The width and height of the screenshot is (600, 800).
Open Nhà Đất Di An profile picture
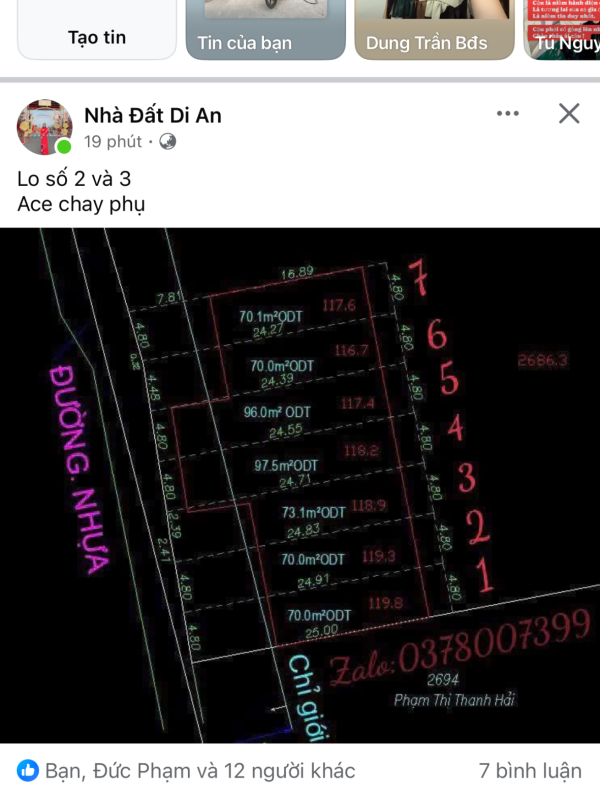pyautogui.click(x=44, y=127)
